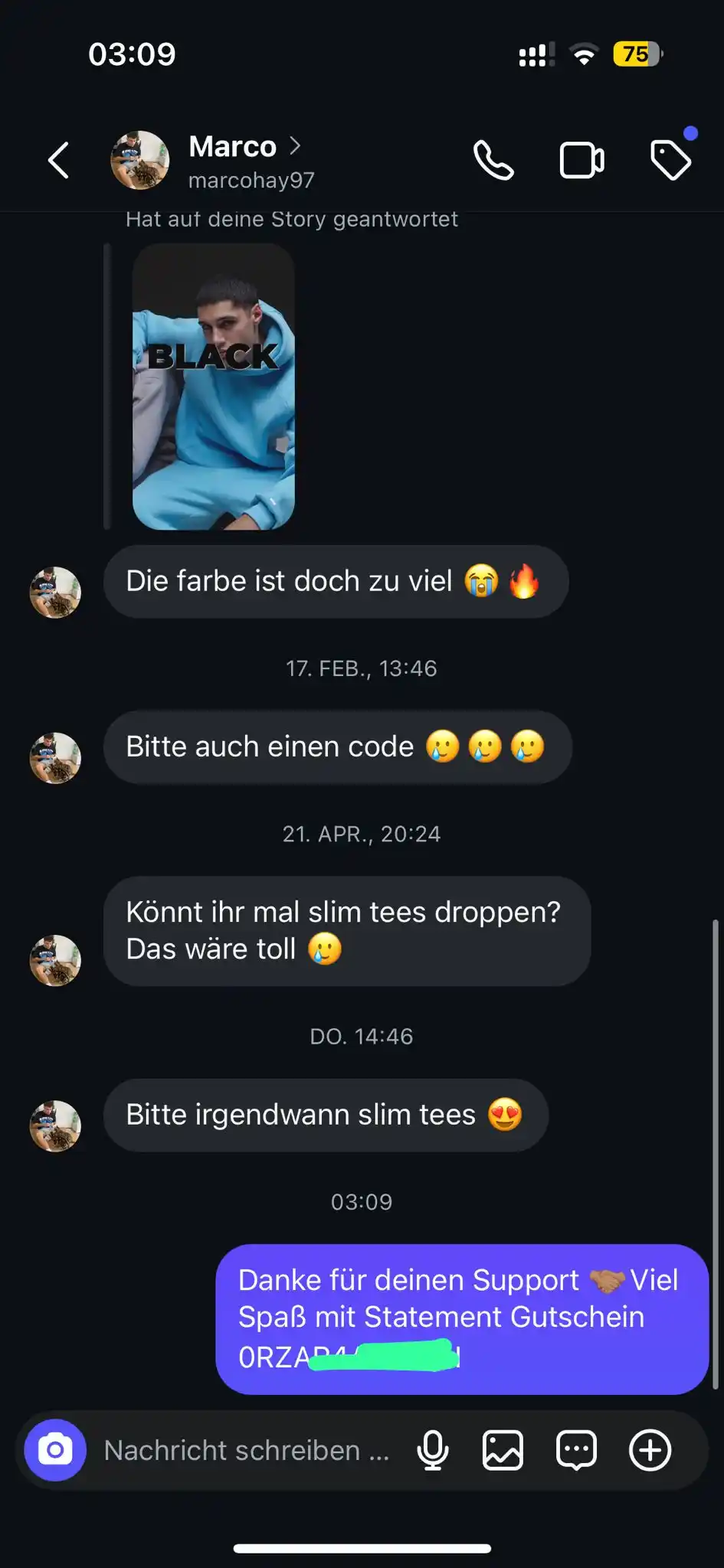
Task: Open the camera button
Action: click(x=55, y=1450)
